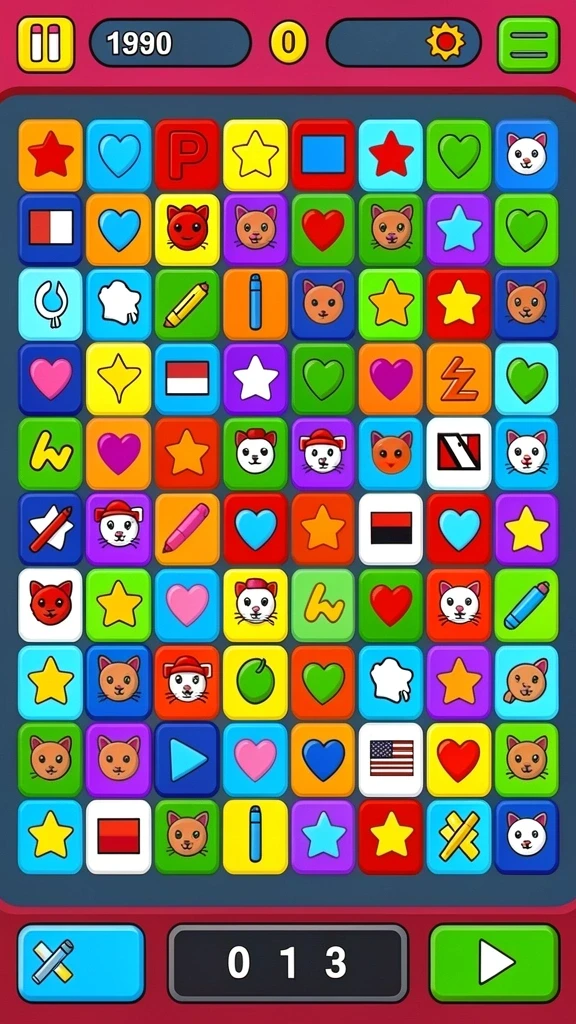Open the green hamburger menu
Screen dimensions: 576x1024
click(528, 44)
